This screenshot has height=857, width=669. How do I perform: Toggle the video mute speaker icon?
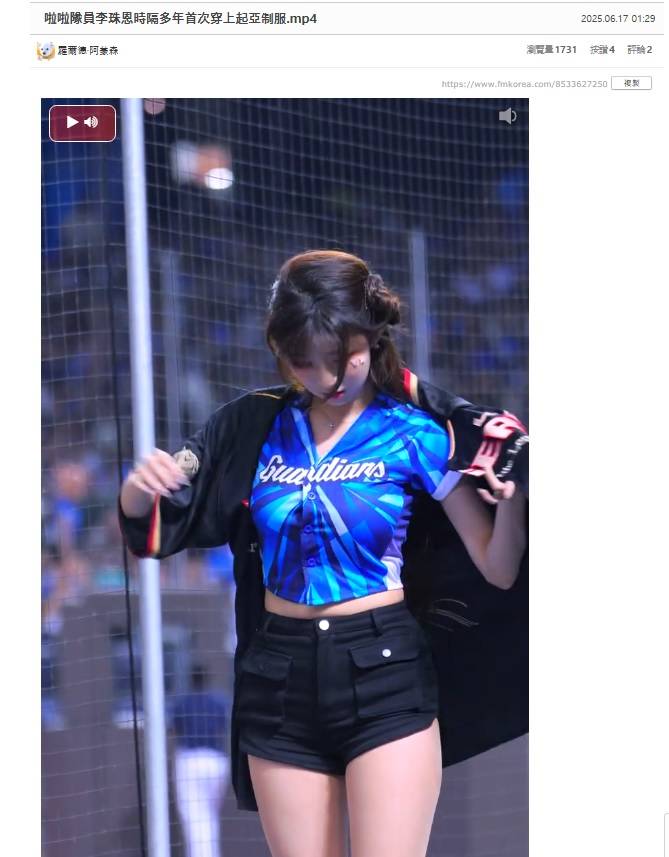tap(507, 116)
